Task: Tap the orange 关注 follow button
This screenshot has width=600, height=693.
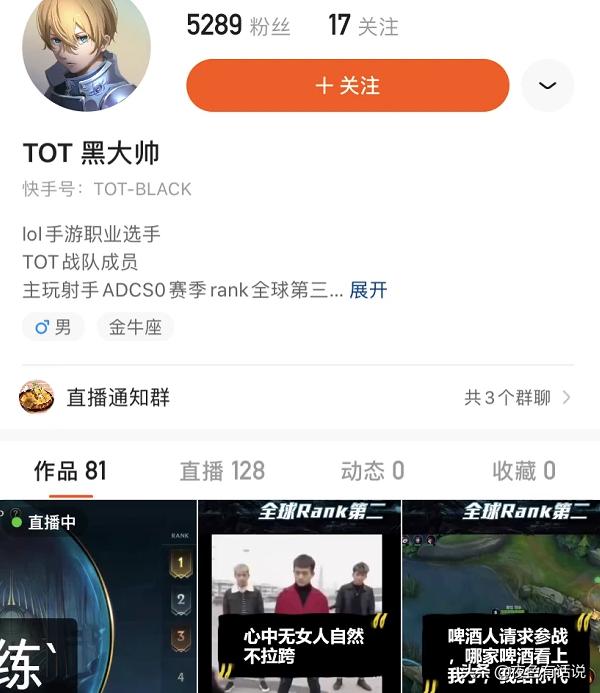Action: pos(347,85)
